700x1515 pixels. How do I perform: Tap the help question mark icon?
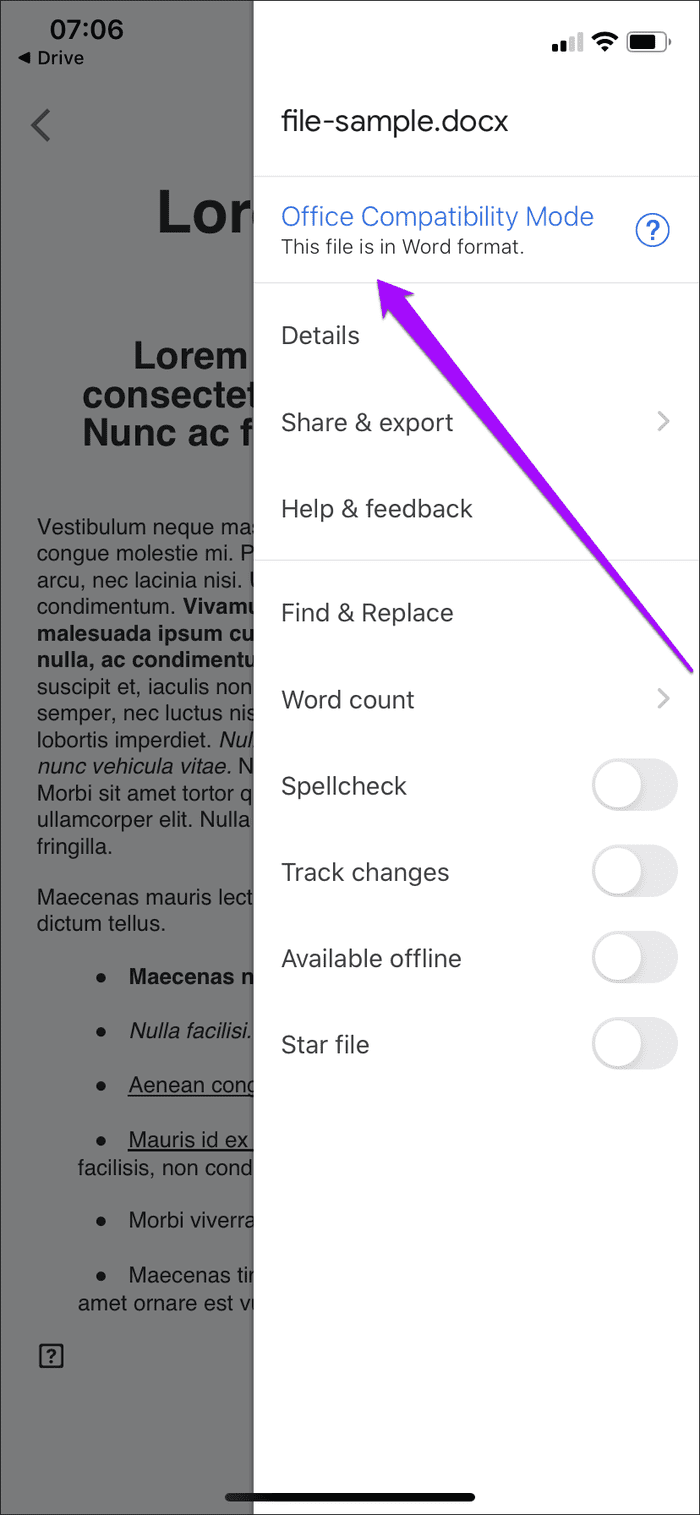pyautogui.click(x=652, y=231)
